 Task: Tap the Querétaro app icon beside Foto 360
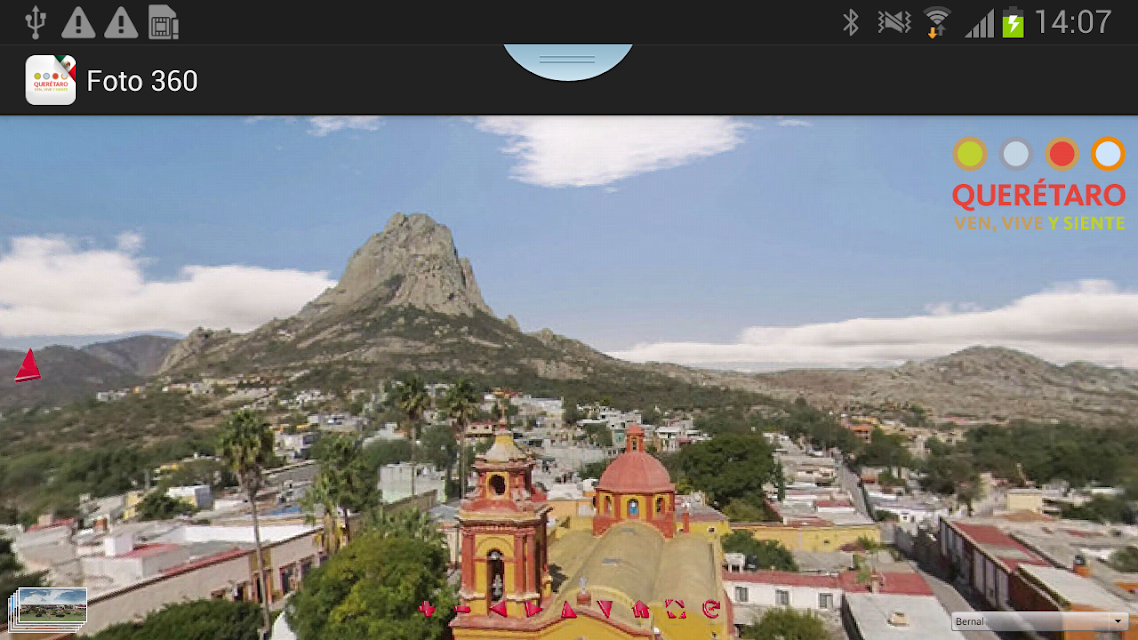(51, 80)
